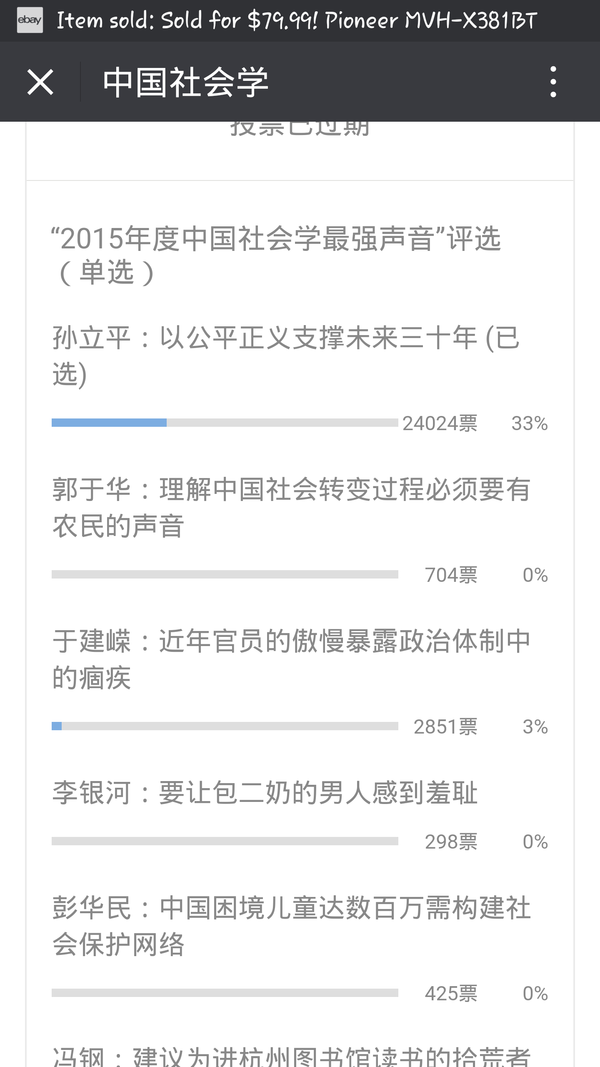Open the overflow menu

click(553, 82)
